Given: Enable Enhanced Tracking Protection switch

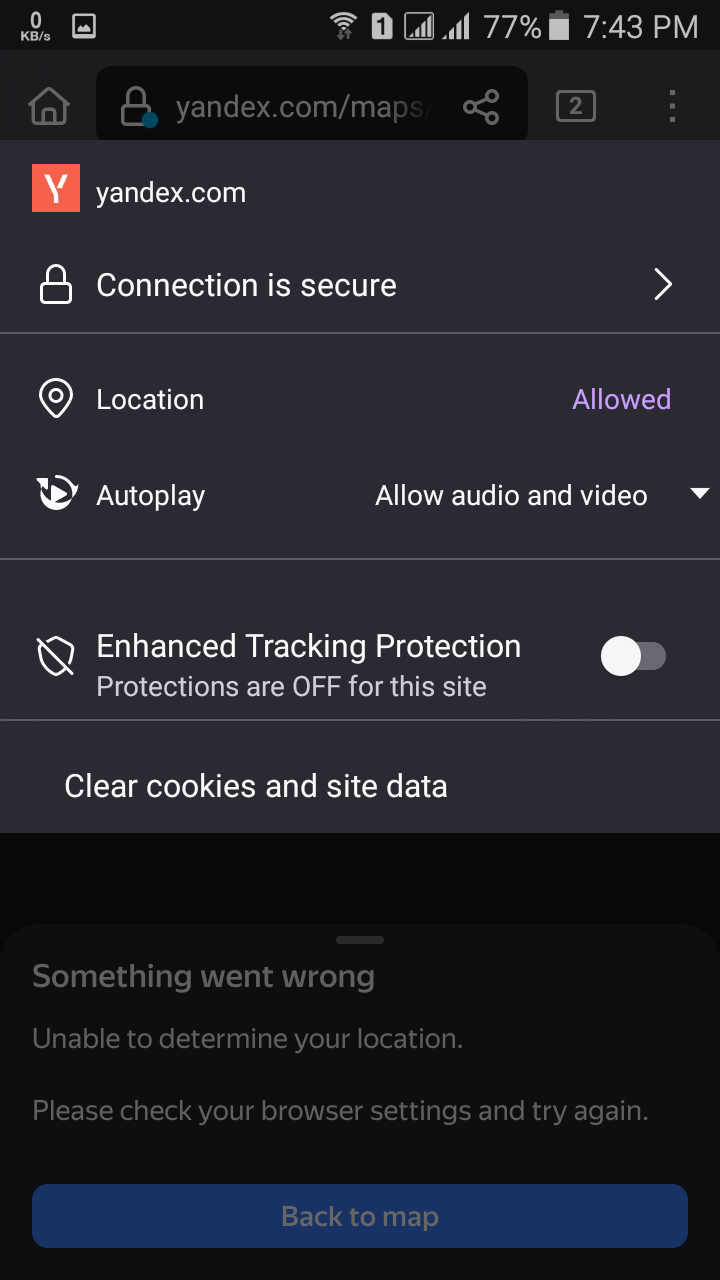Looking at the screenshot, I should (633, 657).
